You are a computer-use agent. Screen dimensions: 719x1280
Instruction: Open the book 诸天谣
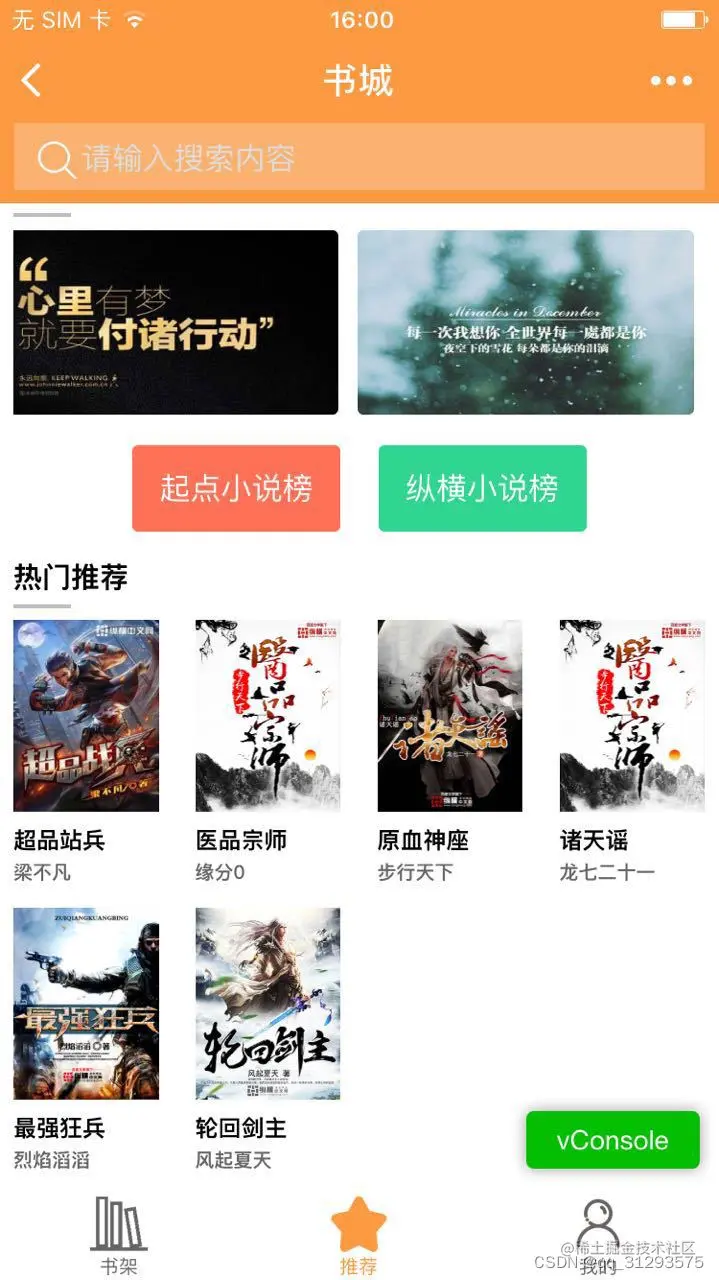click(x=632, y=715)
